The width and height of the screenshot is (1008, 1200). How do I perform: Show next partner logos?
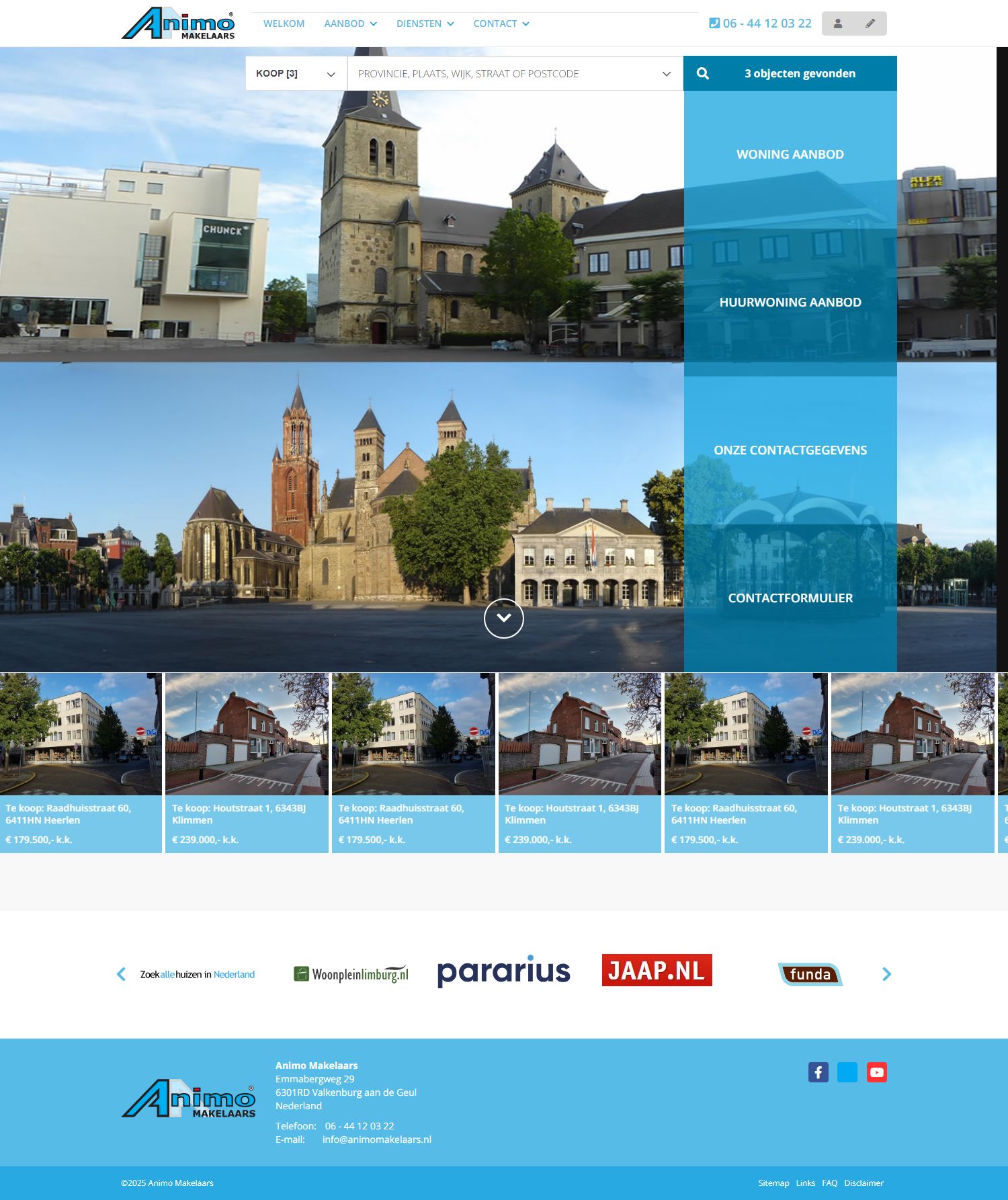pos(886,974)
